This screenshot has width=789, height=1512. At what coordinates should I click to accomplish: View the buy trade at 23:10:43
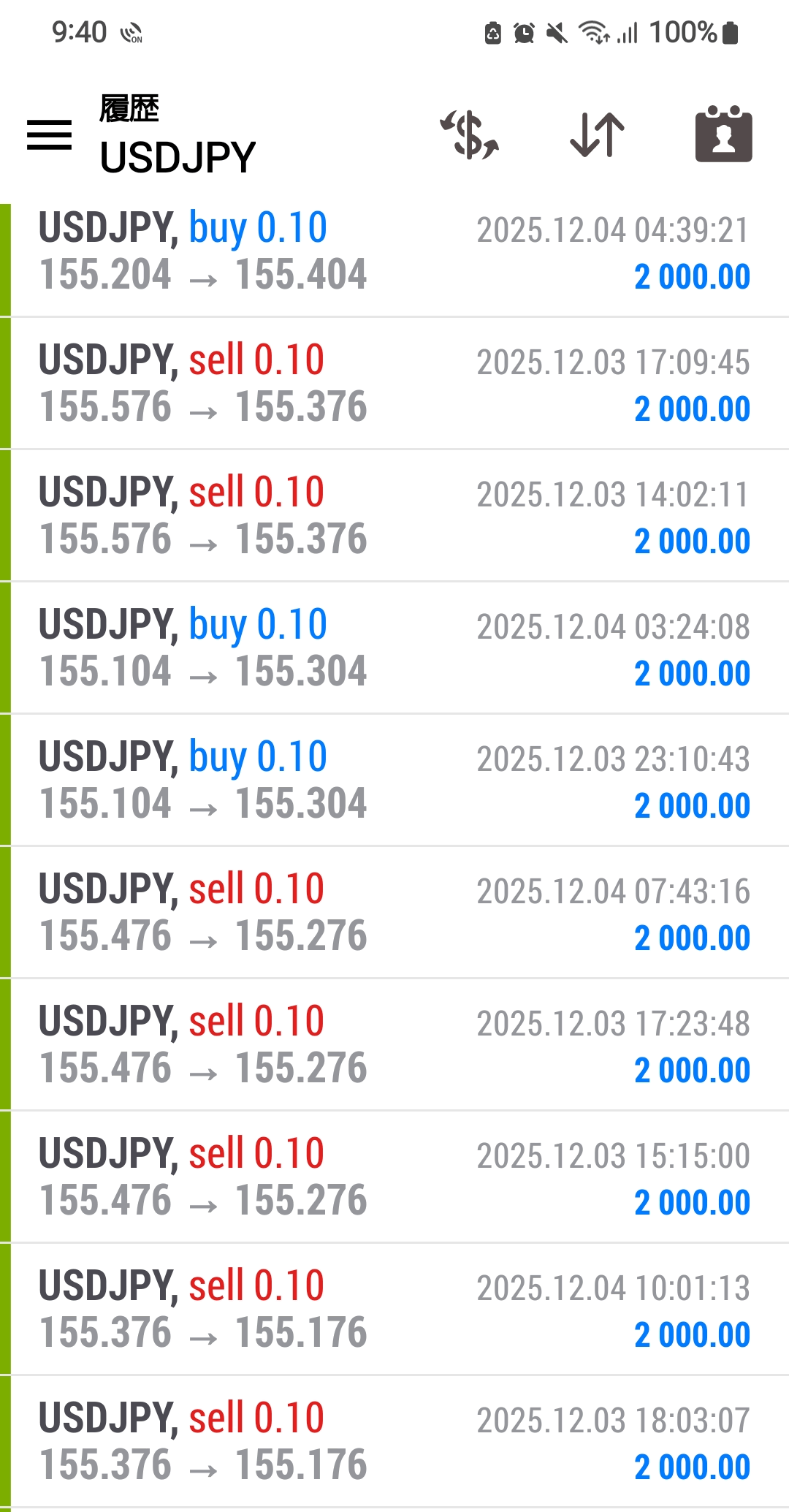[394, 780]
